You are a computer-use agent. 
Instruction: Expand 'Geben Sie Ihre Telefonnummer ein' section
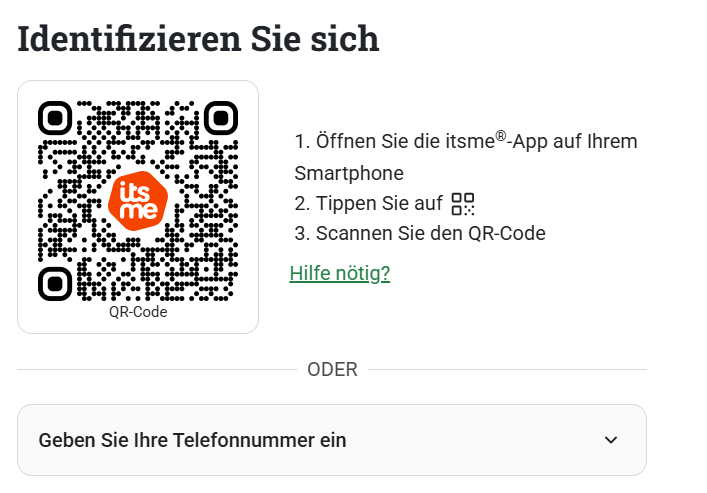[x=332, y=440]
